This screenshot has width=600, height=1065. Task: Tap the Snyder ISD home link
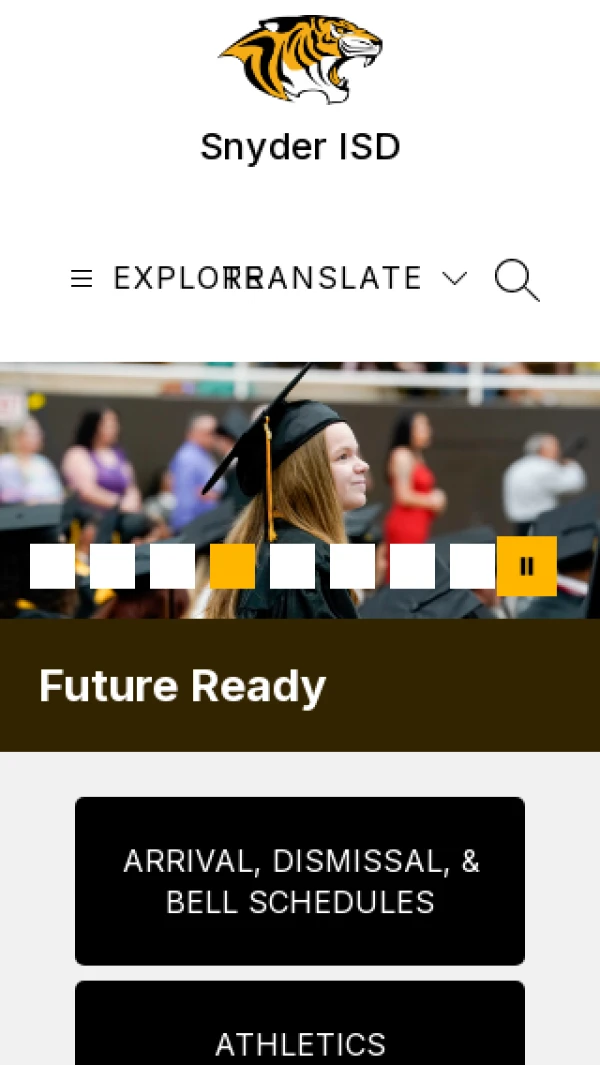point(300,147)
